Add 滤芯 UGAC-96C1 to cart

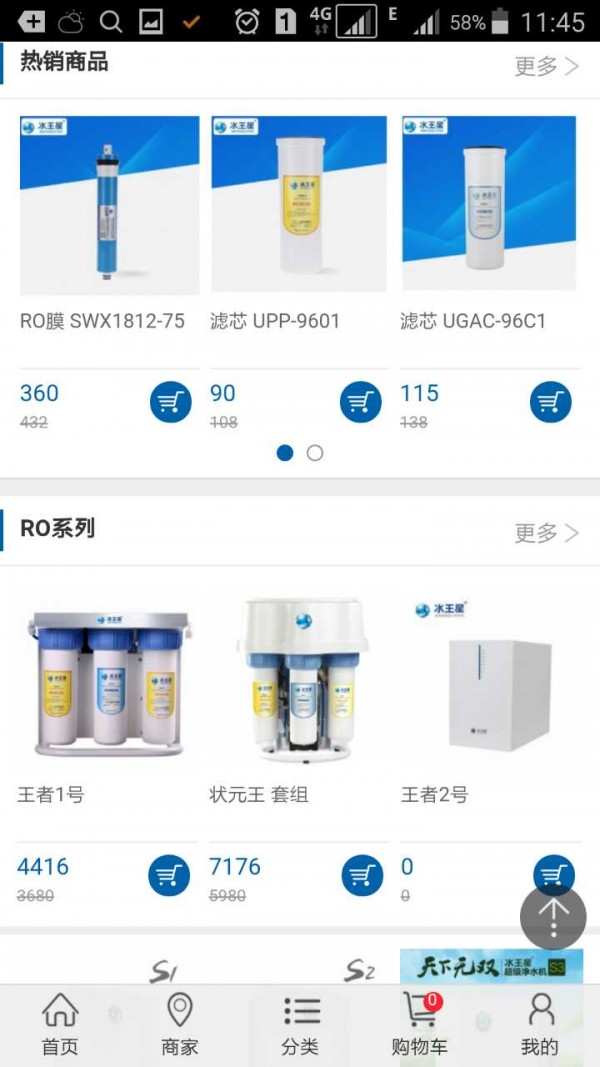pyautogui.click(x=550, y=402)
